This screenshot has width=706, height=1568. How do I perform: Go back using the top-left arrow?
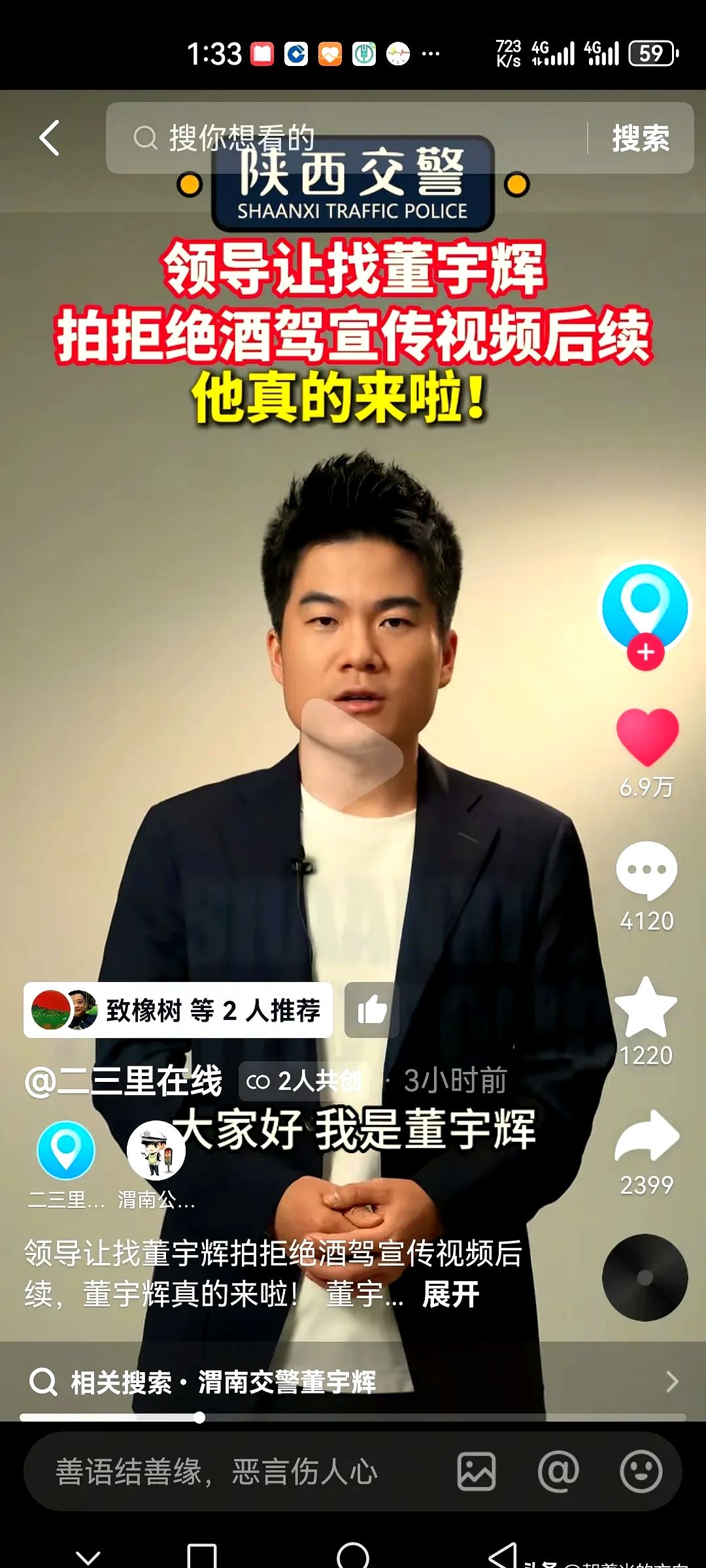pyautogui.click(x=50, y=138)
